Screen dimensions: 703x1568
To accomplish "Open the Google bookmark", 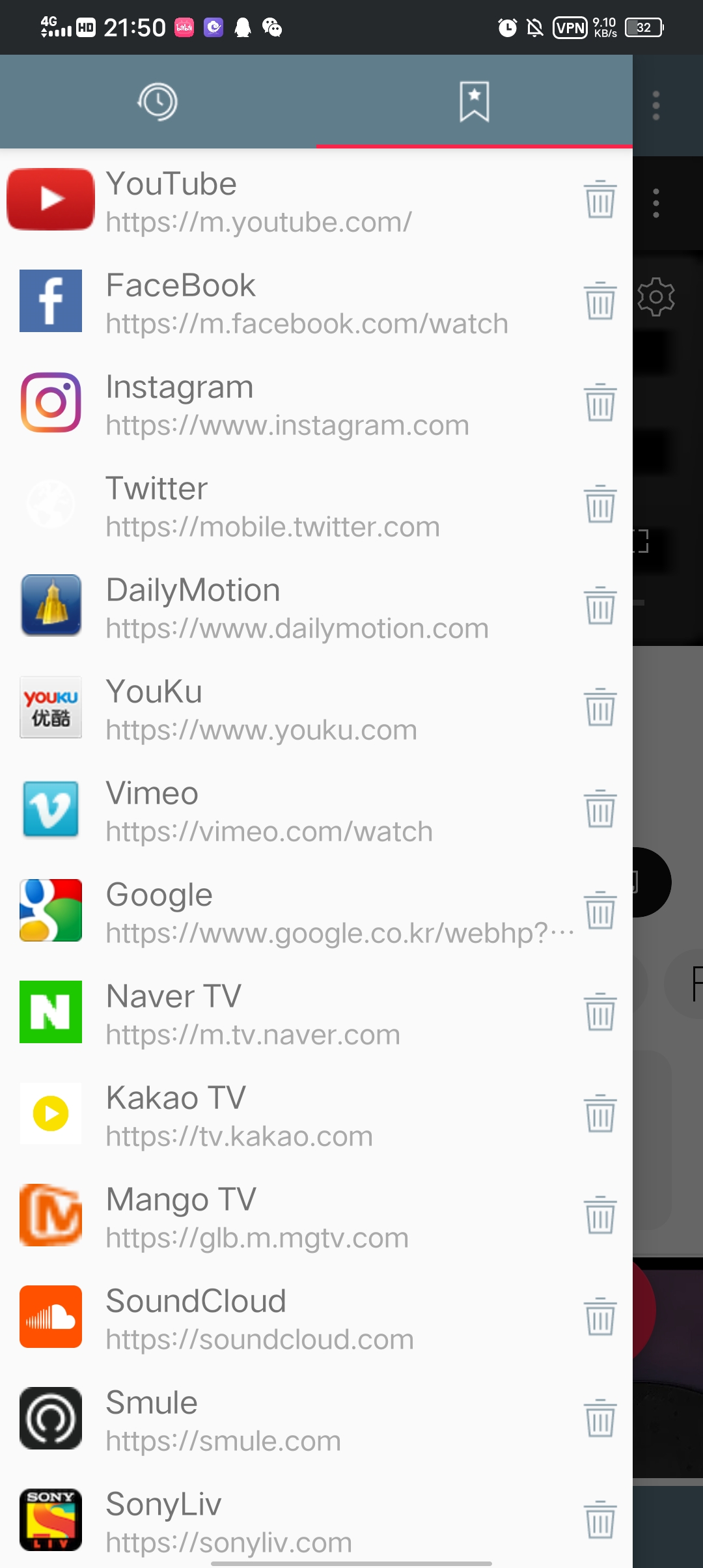I will point(293,912).
